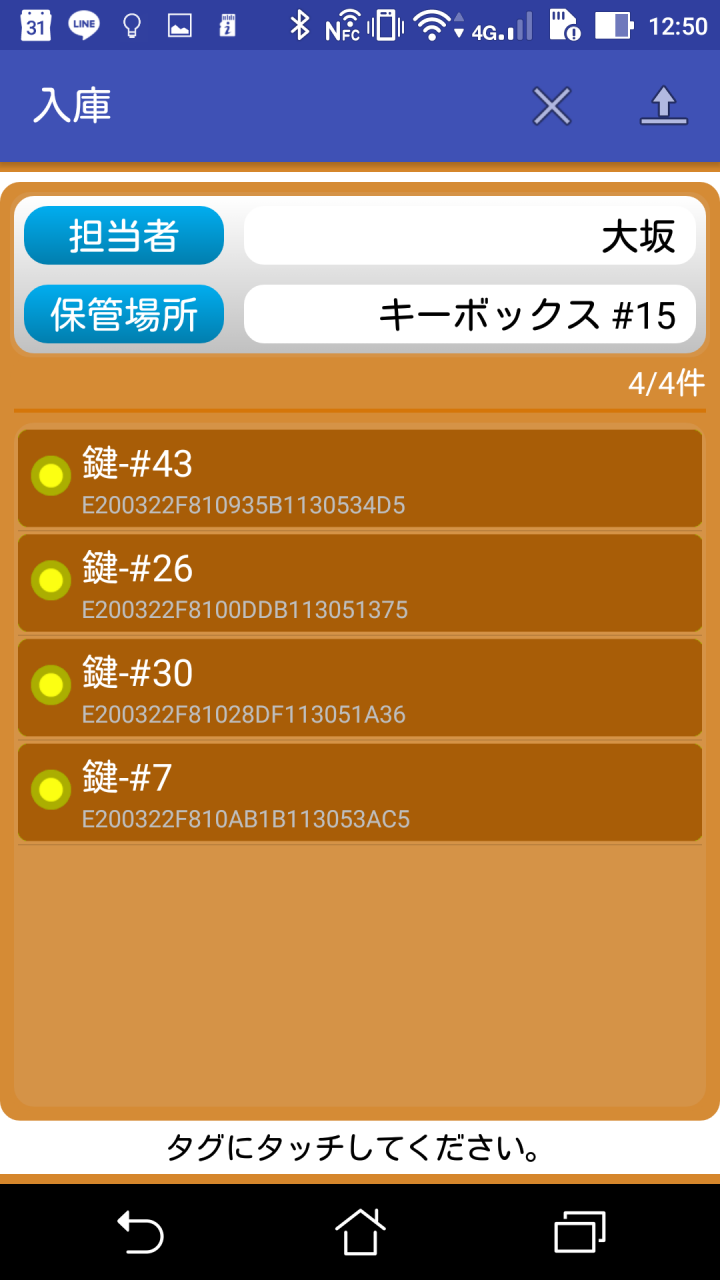The height and width of the screenshot is (1280, 720).
Task: Tap the 保管場所 button
Action: click(x=124, y=315)
